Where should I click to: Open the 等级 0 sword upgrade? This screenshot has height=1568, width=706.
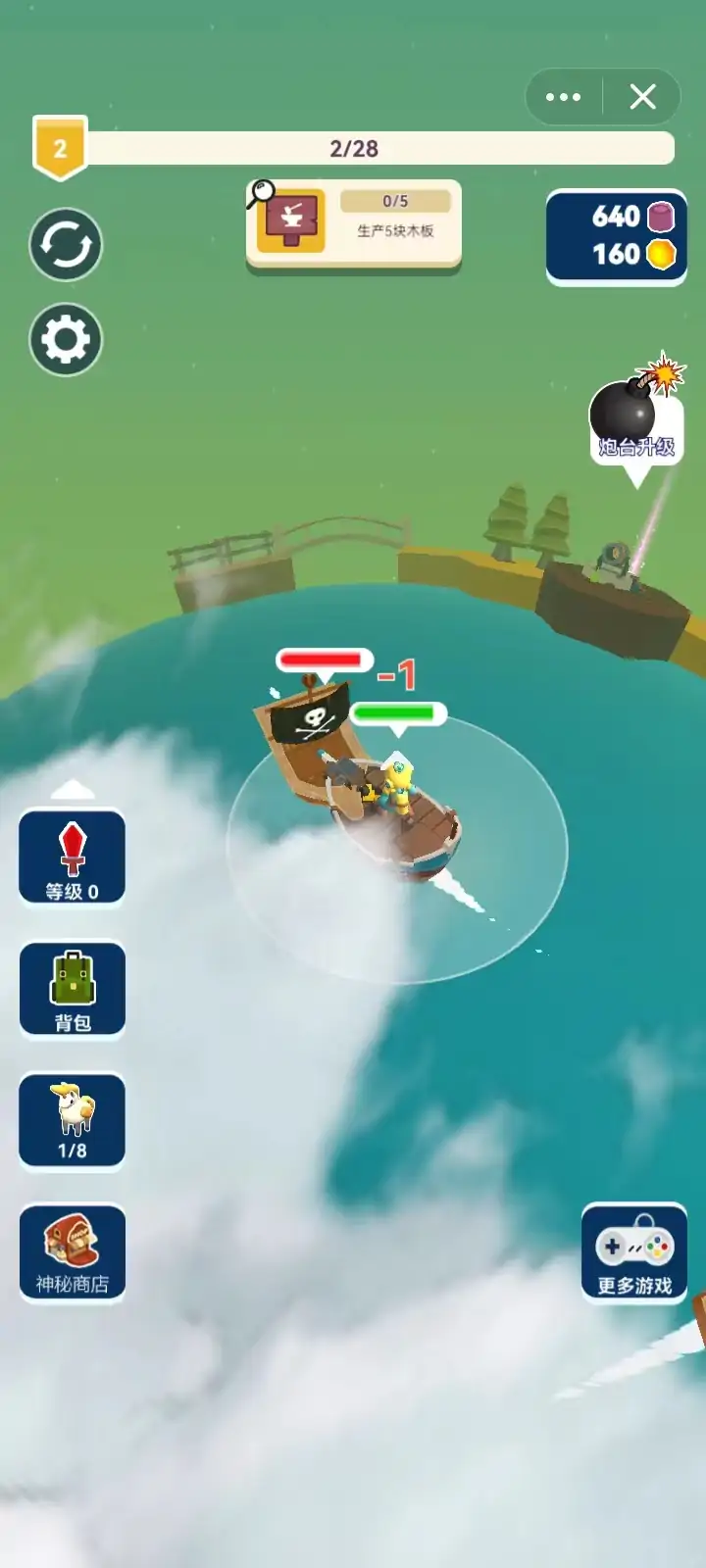[x=73, y=857]
